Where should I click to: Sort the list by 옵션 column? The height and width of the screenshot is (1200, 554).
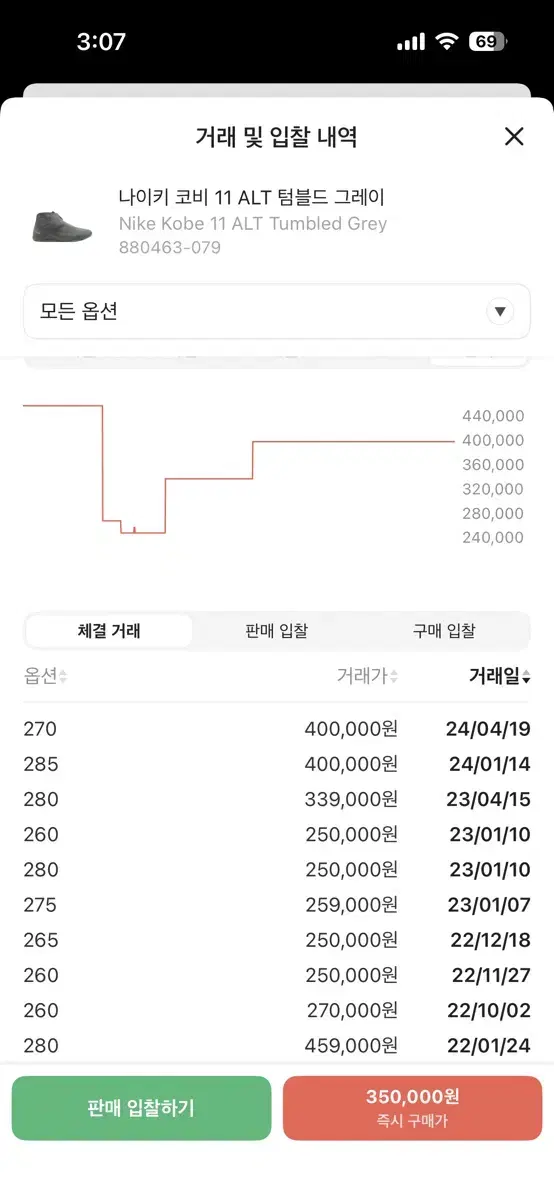tap(45, 677)
